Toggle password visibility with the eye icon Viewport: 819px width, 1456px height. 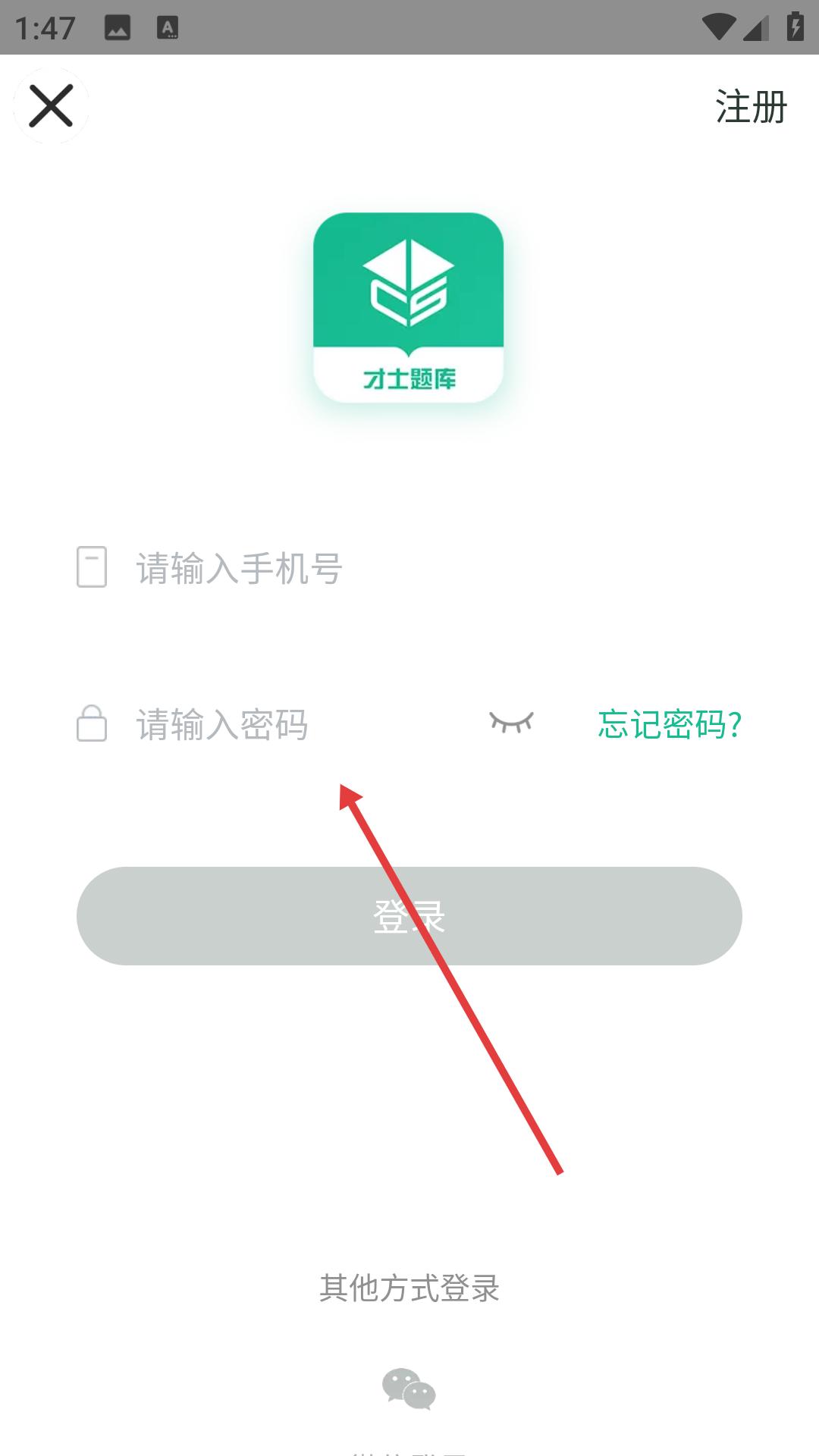[x=511, y=723]
